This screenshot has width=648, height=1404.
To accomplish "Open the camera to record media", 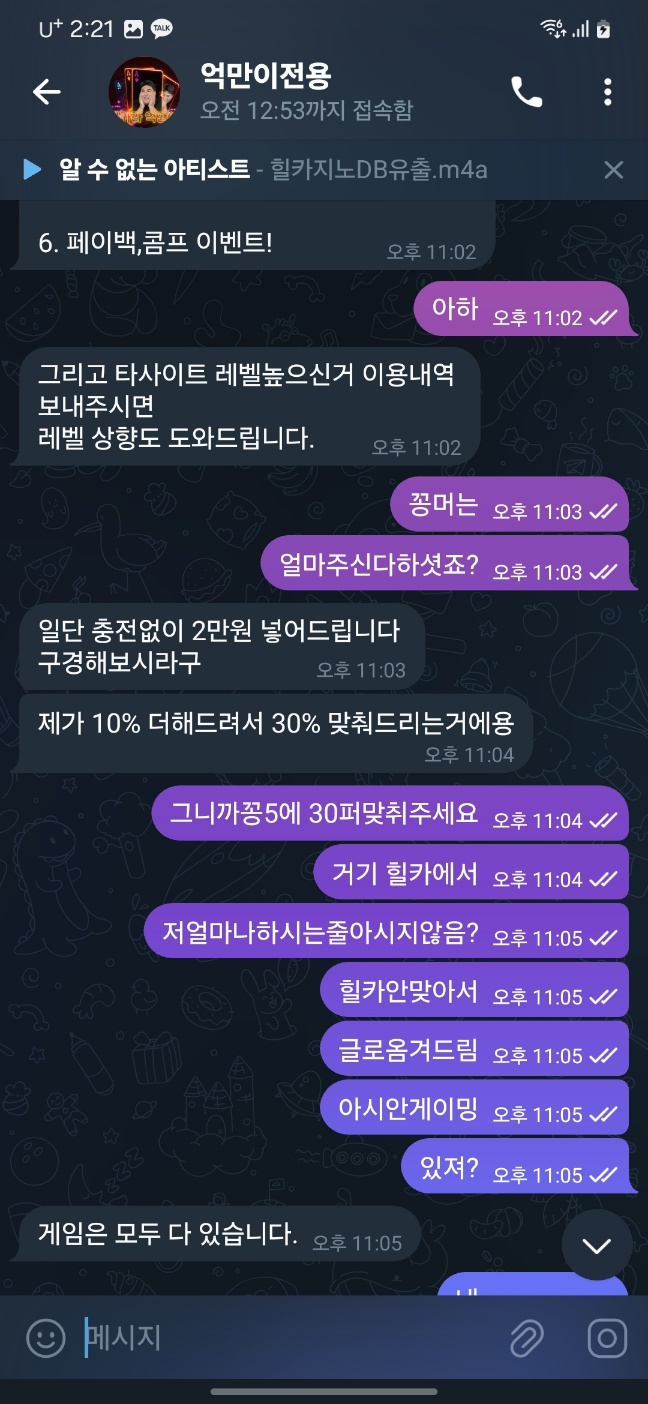I will pos(606,1338).
